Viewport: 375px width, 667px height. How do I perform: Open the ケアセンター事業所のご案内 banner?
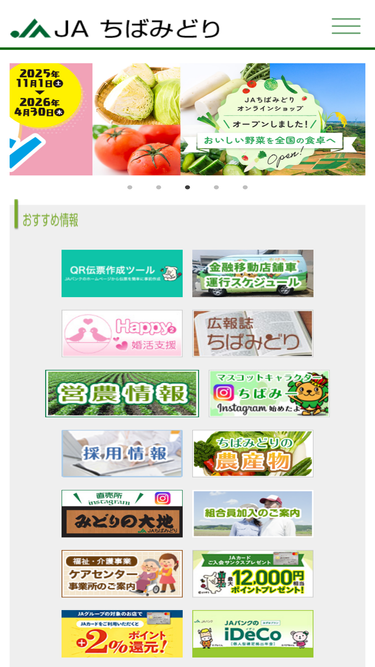(122, 573)
